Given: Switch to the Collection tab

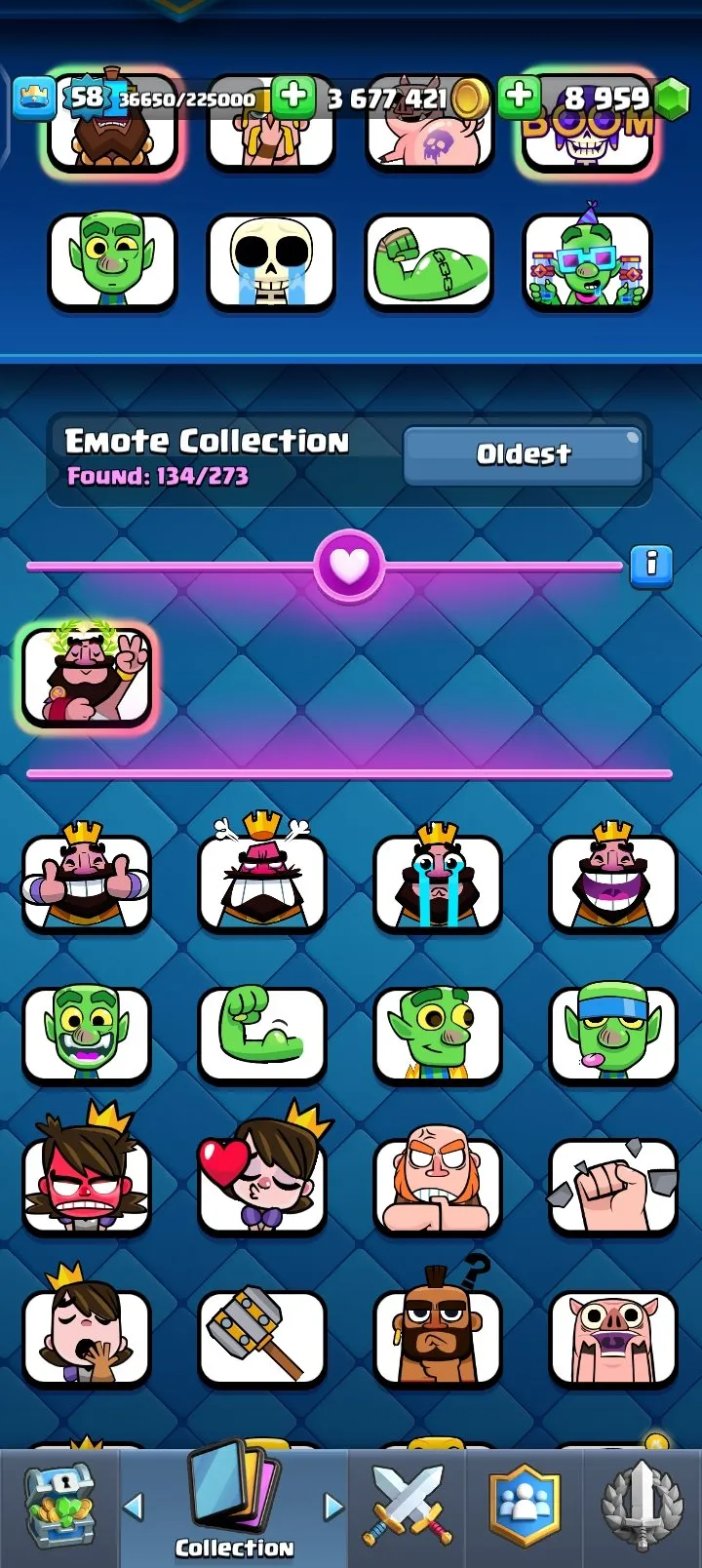Looking at the screenshot, I should click(234, 1507).
